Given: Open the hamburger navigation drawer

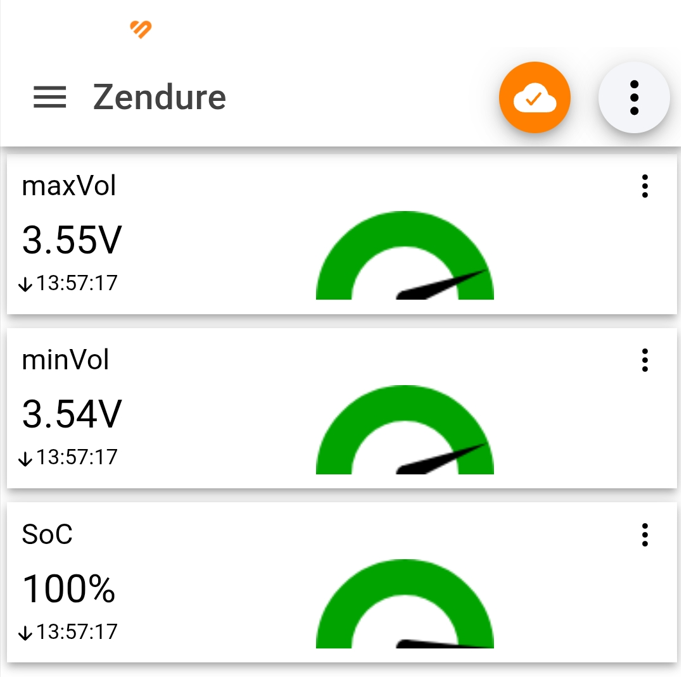Looking at the screenshot, I should (x=50, y=97).
